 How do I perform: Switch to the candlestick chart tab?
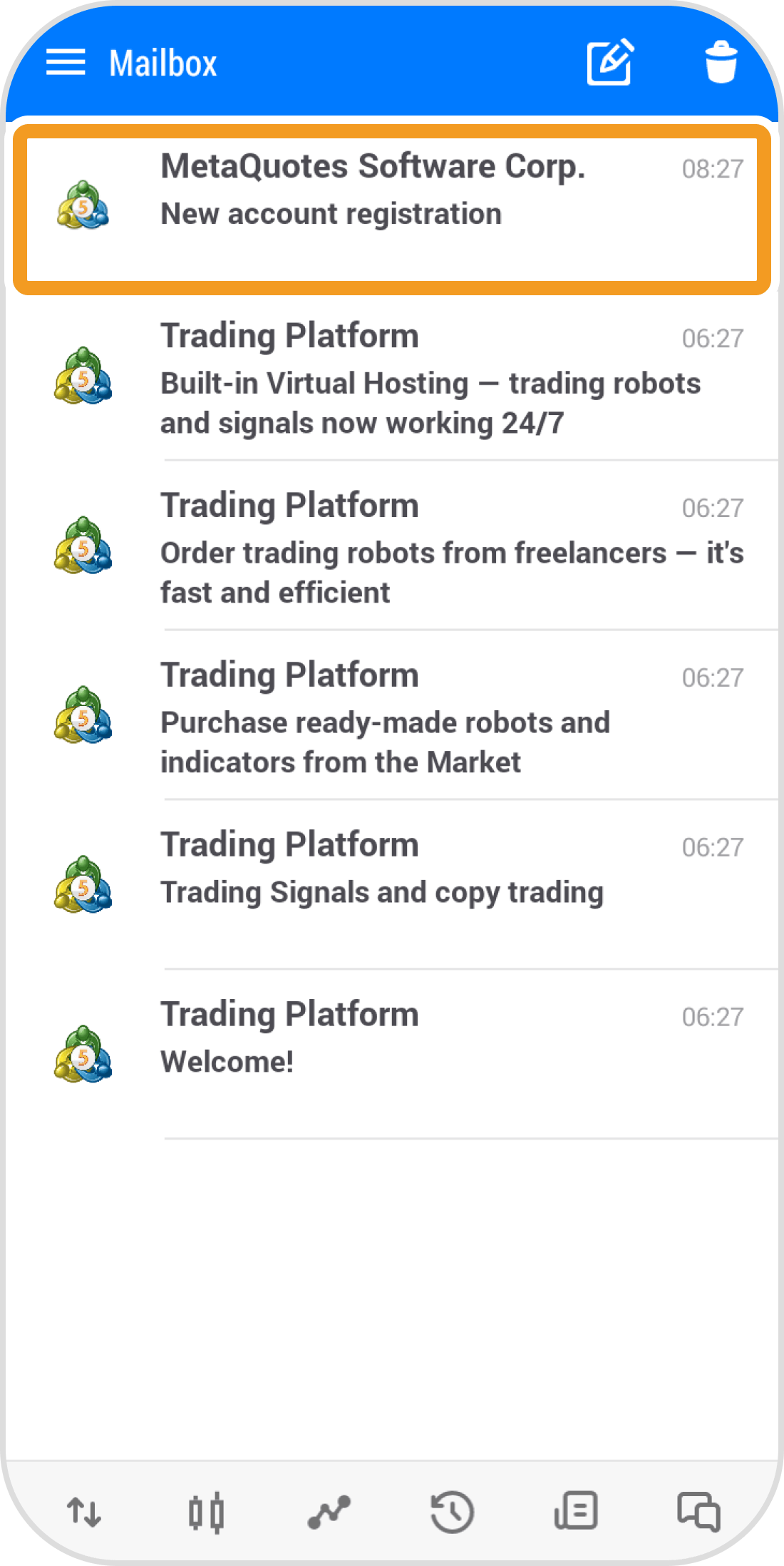point(206,1511)
